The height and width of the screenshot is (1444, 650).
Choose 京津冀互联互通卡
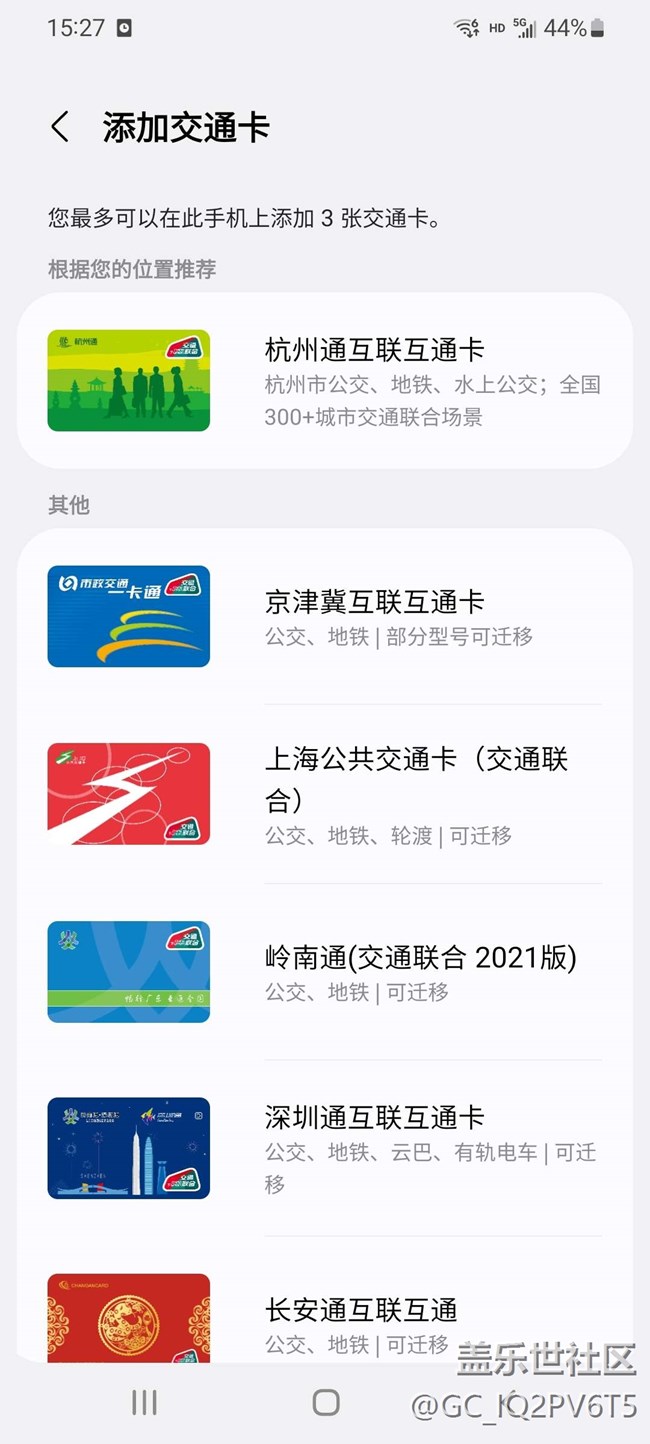point(325,617)
